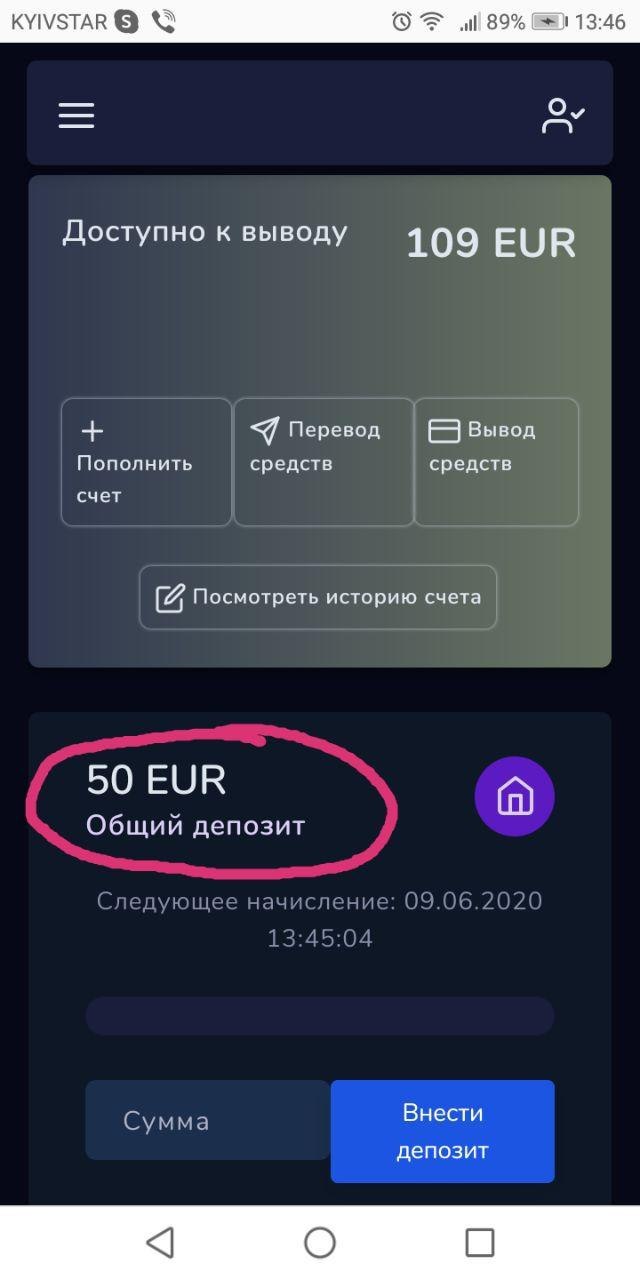View account history via Посмотреть историю счета
Screen dimensions: 640x1280
[x=318, y=598]
